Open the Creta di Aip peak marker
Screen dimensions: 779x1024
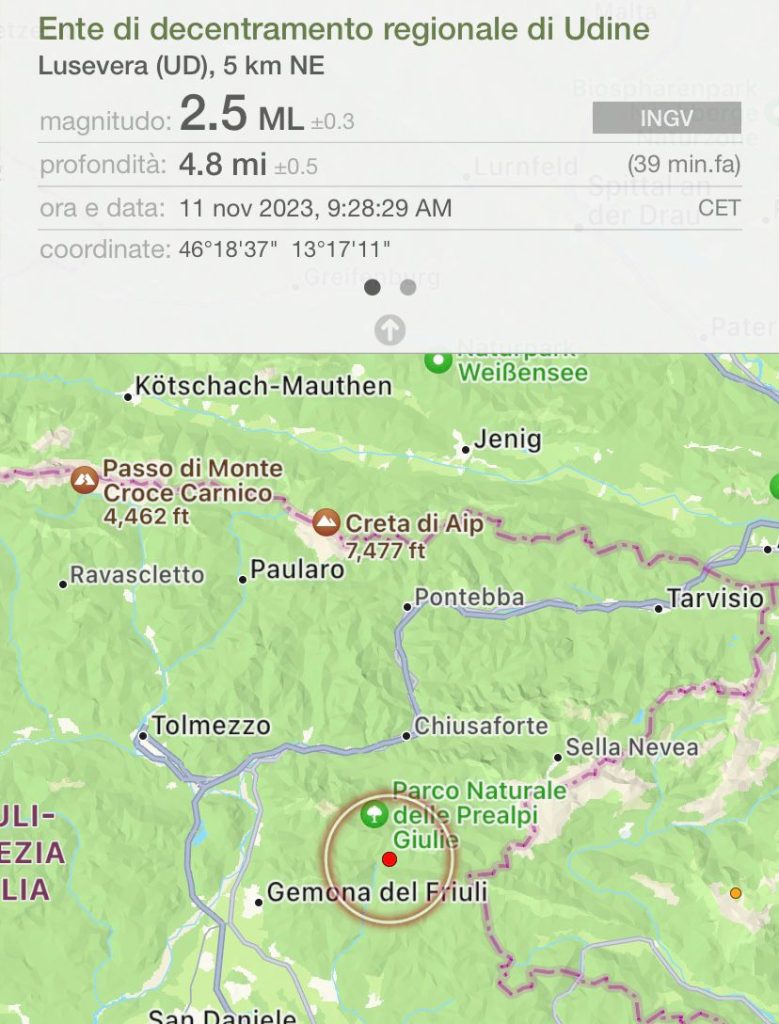pyautogui.click(x=326, y=523)
